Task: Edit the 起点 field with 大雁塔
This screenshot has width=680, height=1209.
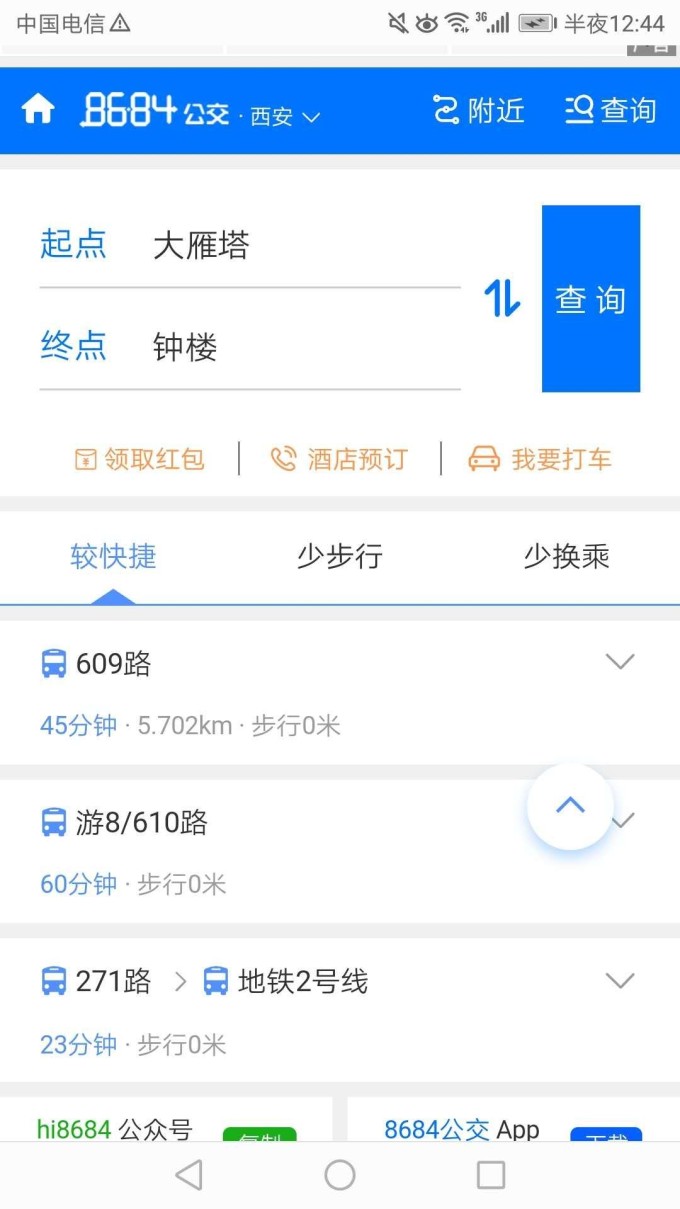Action: pyautogui.click(x=250, y=245)
